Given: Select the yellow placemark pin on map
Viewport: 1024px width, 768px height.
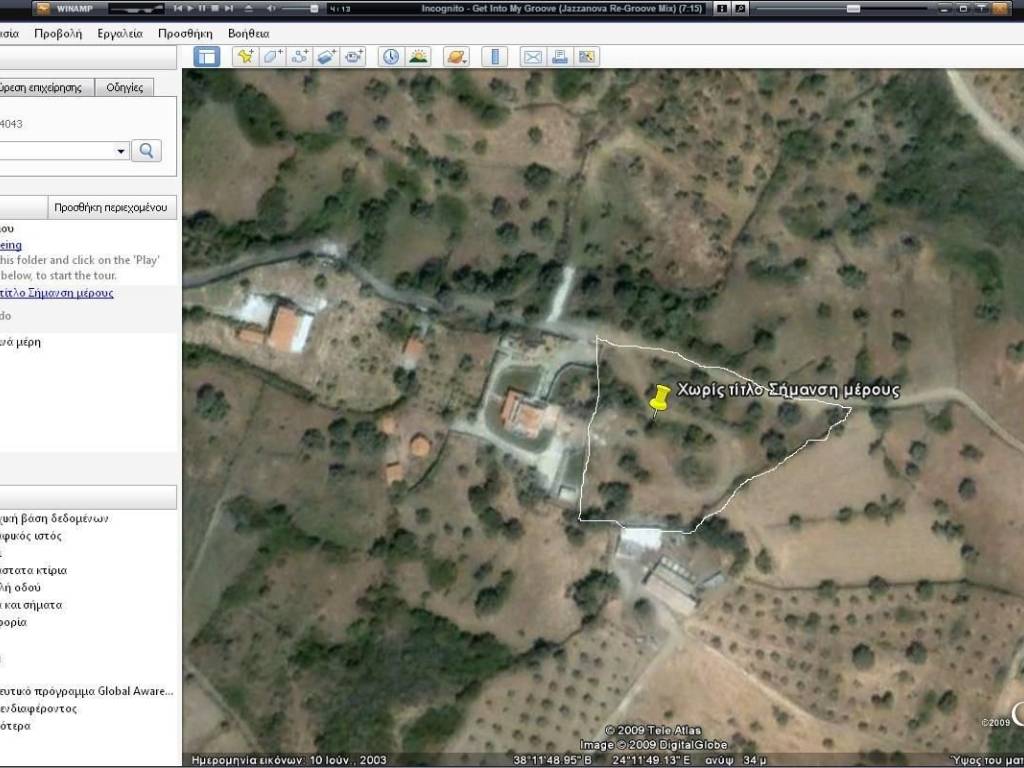Looking at the screenshot, I should click(x=659, y=399).
